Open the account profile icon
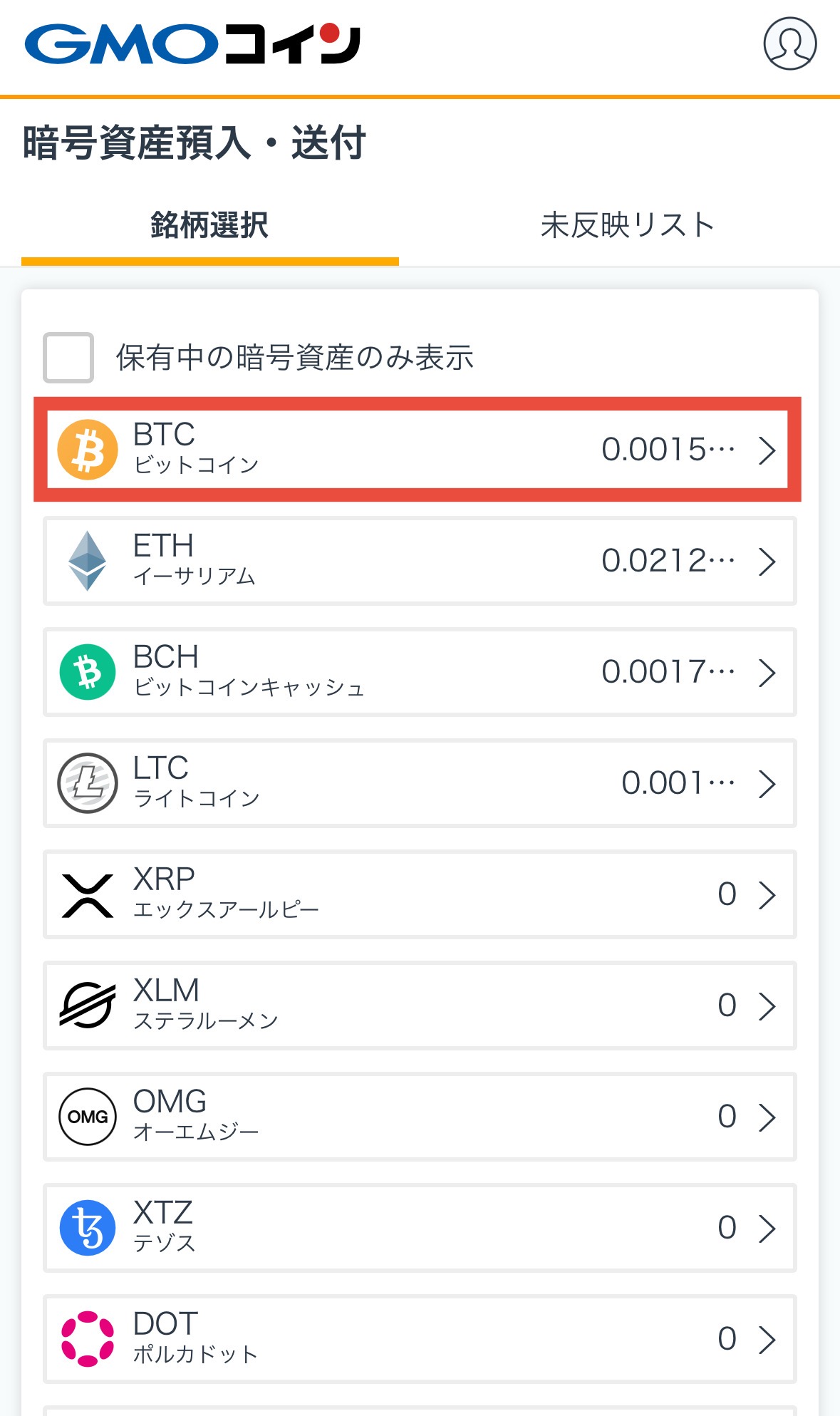This screenshot has height=1416, width=840. tap(789, 43)
